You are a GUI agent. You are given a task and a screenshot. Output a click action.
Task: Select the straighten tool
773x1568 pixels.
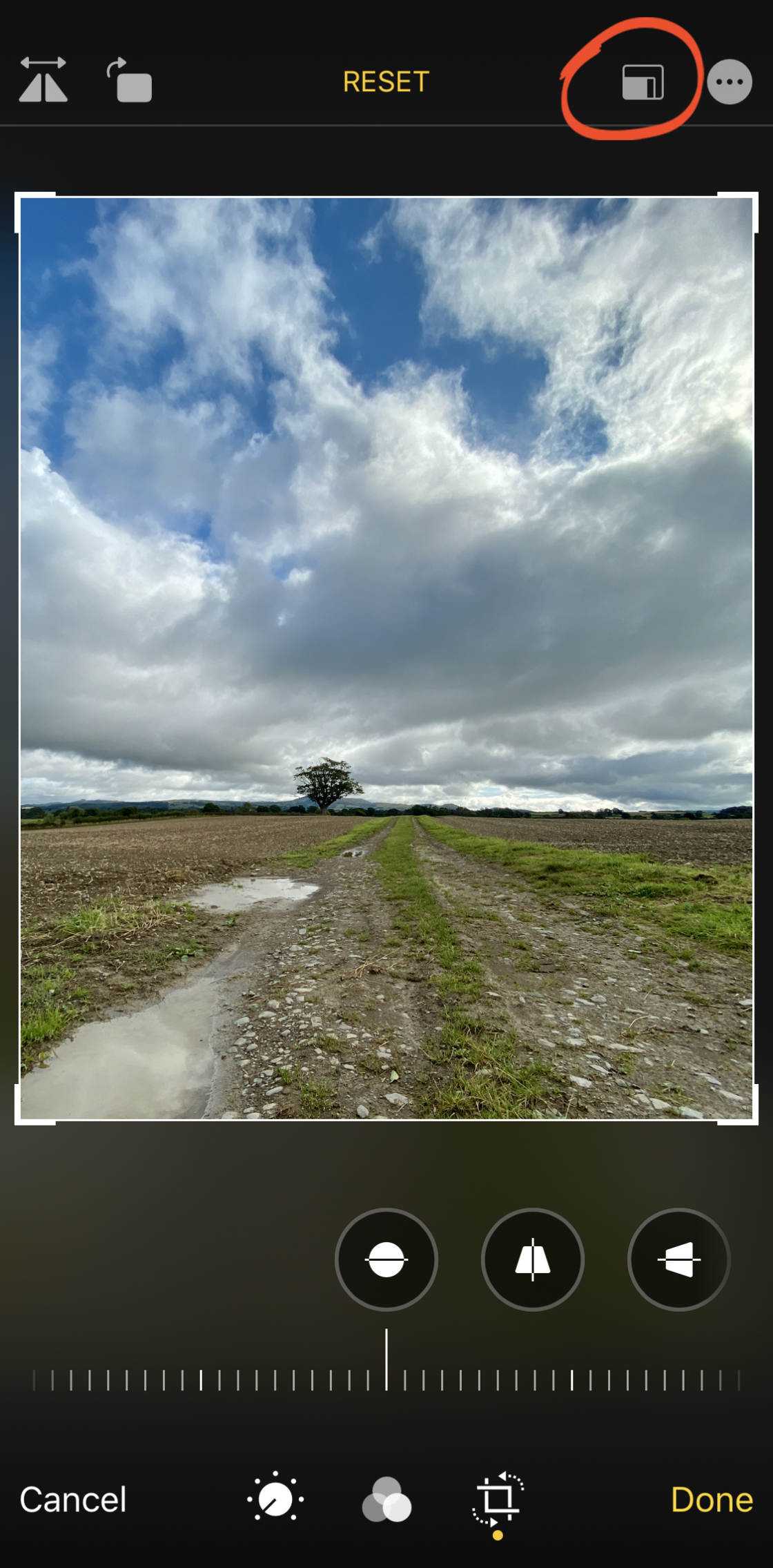pyautogui.click(x=386, y=1259)
